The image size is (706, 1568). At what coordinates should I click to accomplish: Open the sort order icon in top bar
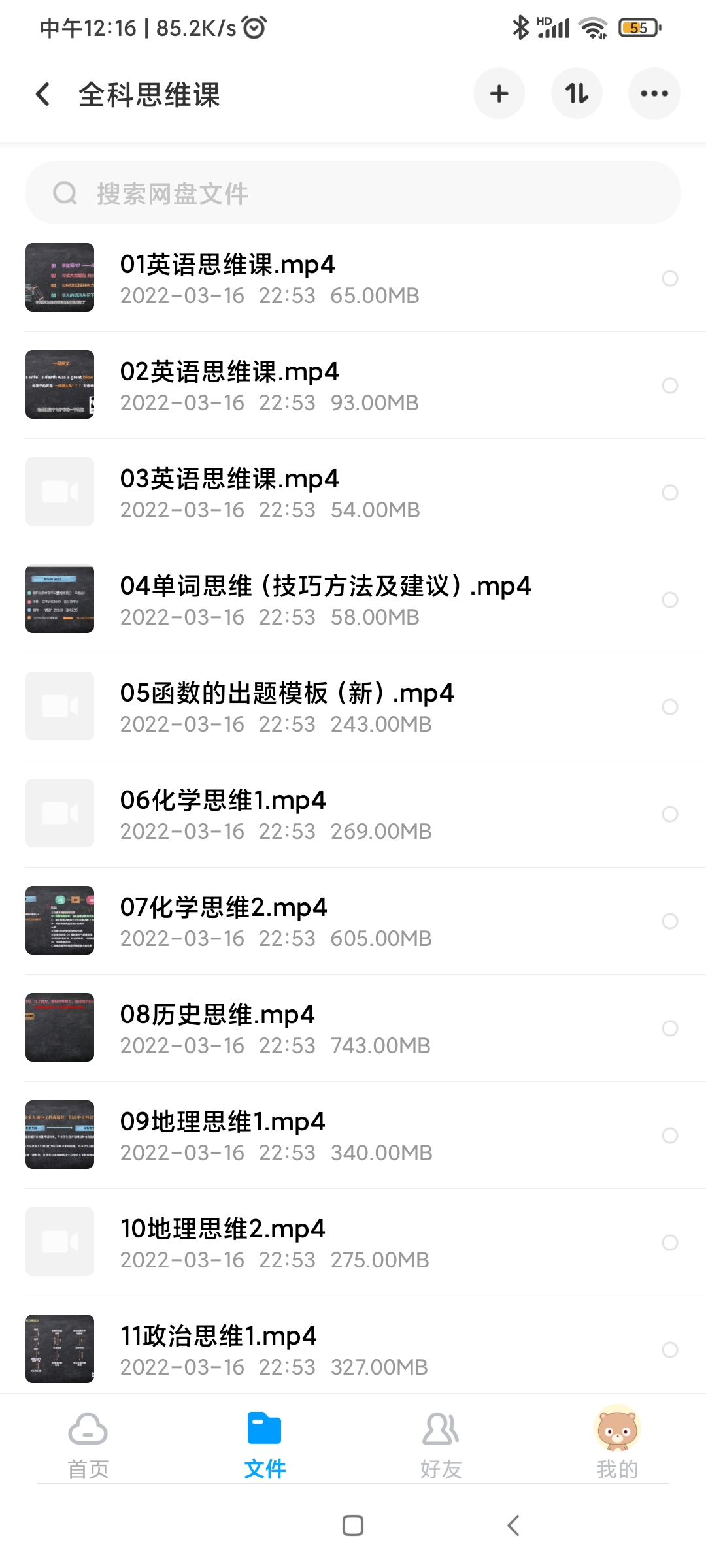tap(577, 93)
